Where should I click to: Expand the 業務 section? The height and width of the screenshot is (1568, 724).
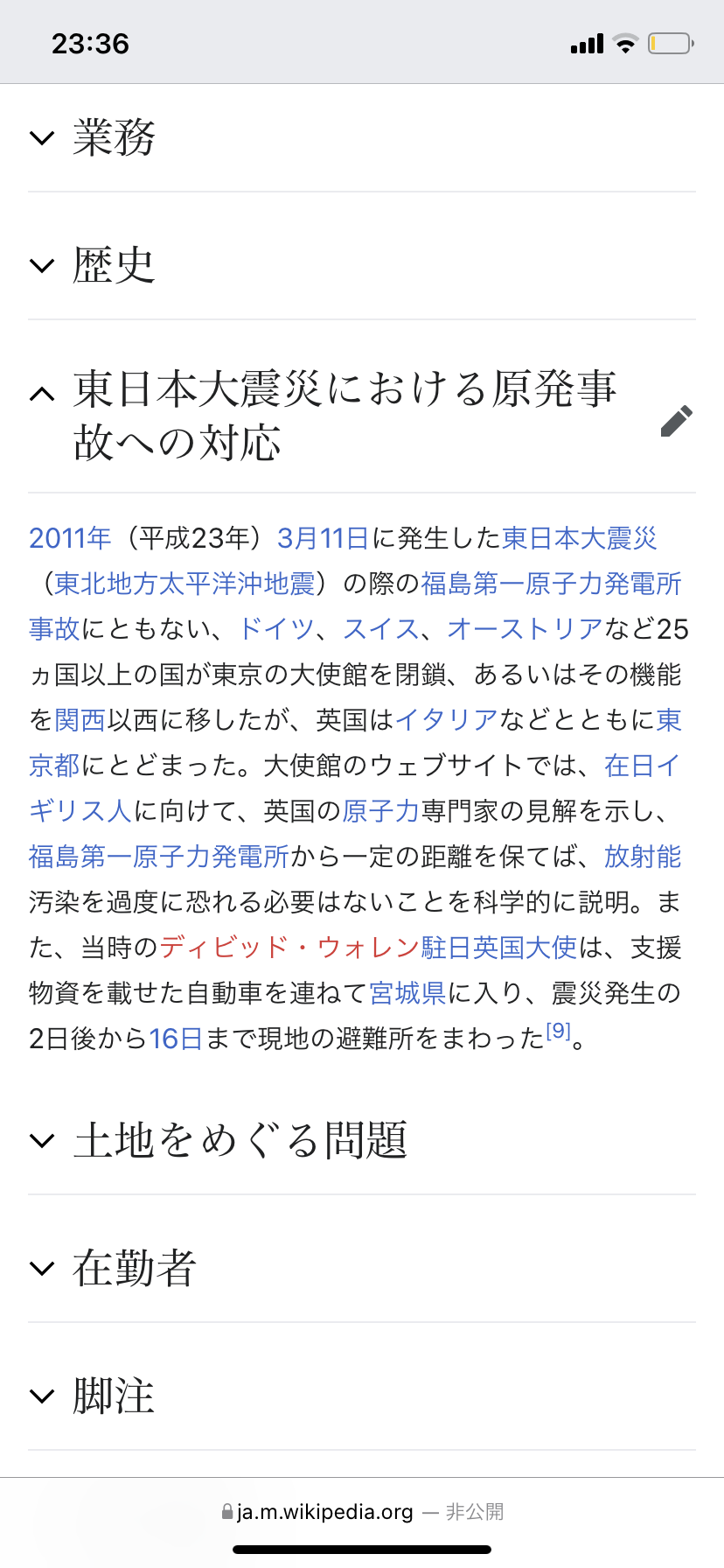point(361,138)
